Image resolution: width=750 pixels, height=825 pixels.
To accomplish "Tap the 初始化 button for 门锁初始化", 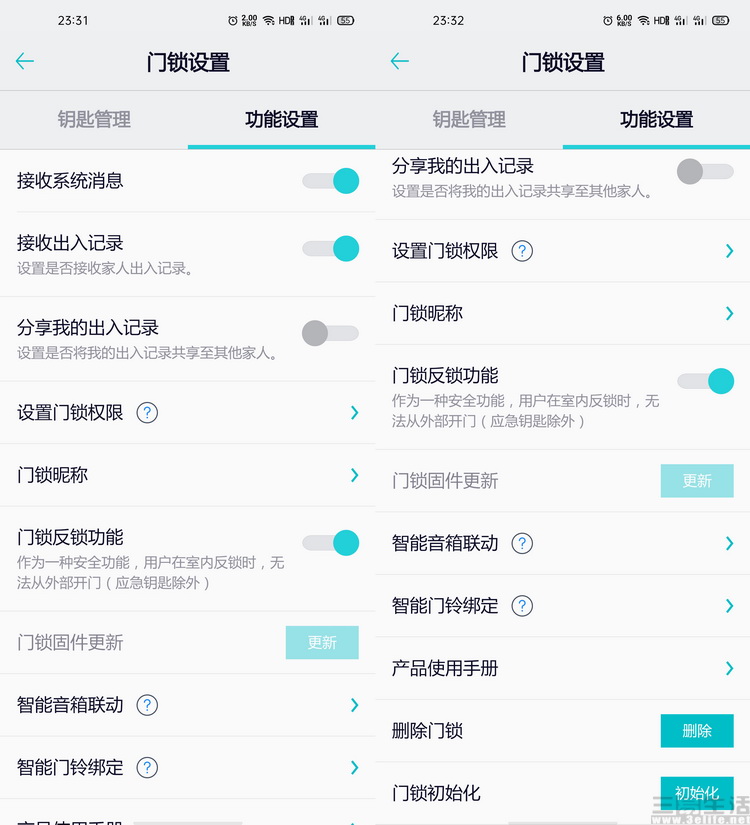I will point(697,793).
